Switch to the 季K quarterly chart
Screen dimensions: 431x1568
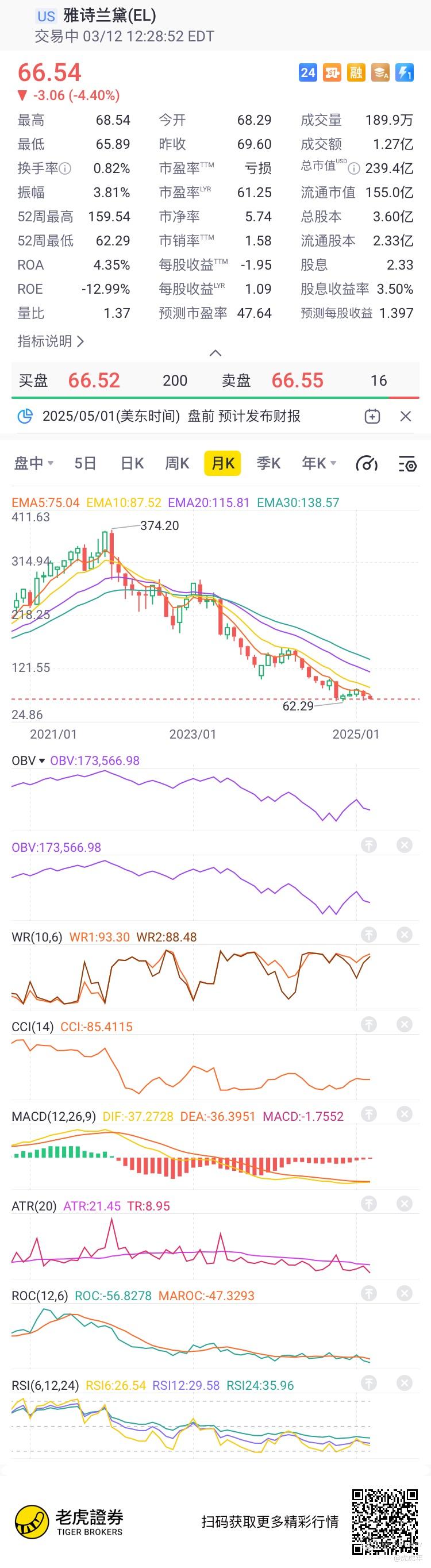tap(268, 464)
